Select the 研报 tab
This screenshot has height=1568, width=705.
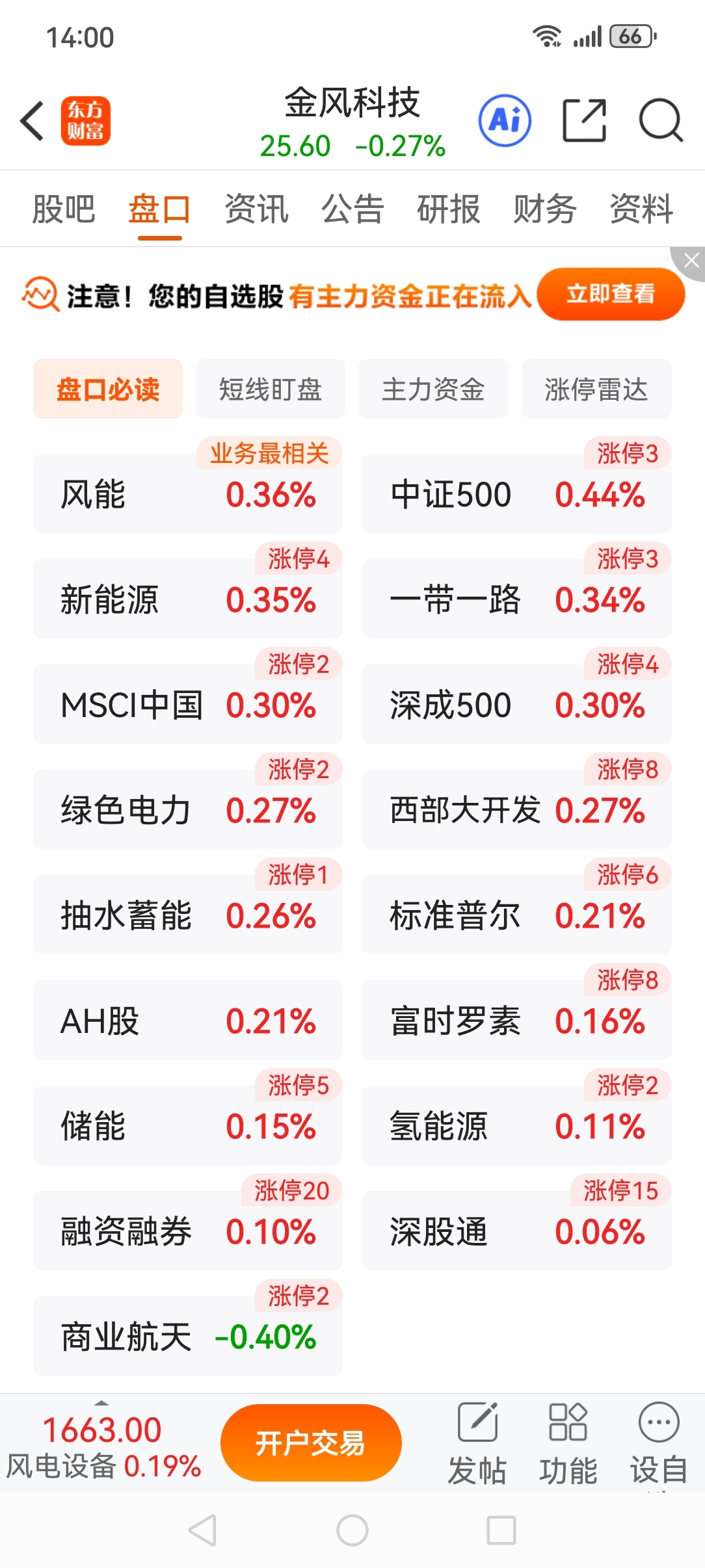pos(449,209)
